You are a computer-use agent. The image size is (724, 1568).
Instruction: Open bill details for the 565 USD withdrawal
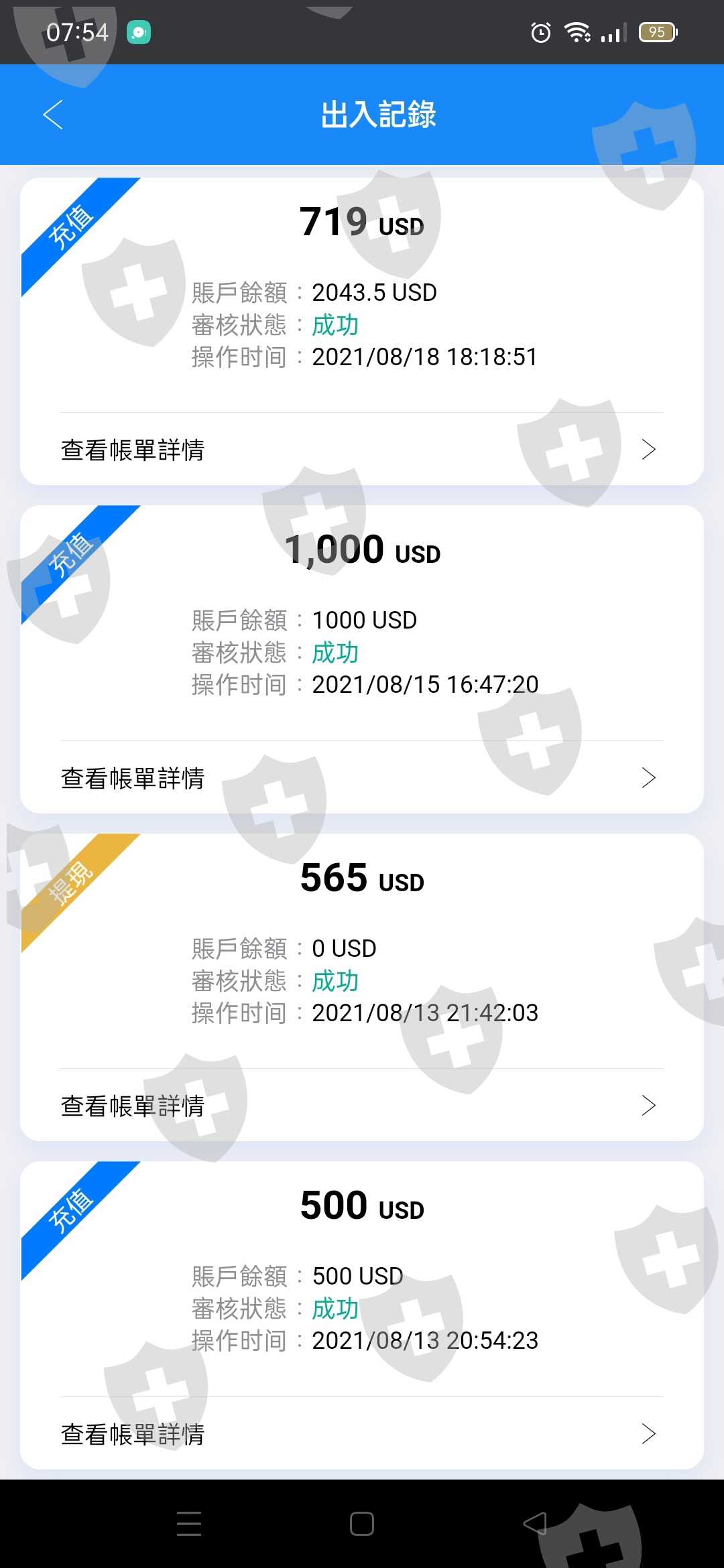point(362,1106)
